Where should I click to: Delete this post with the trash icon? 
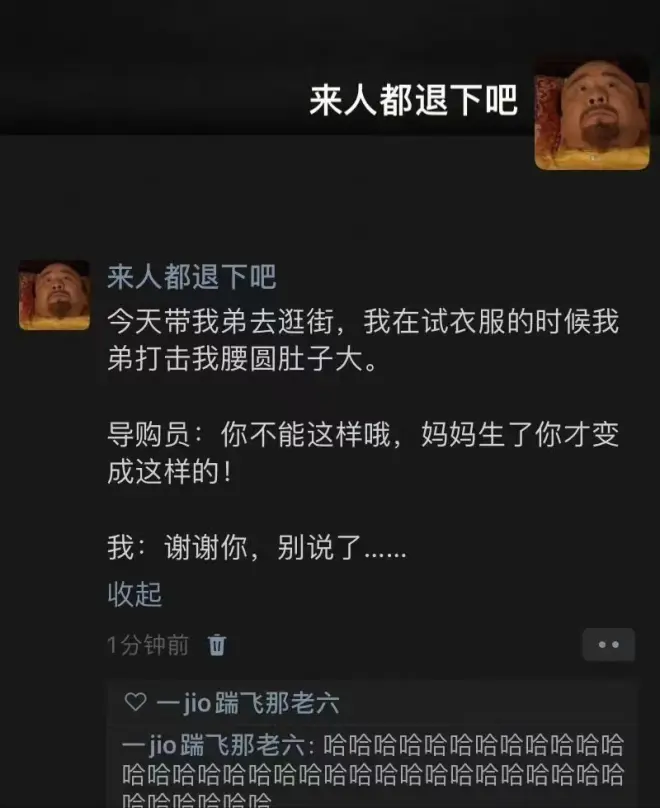point(217,645)
